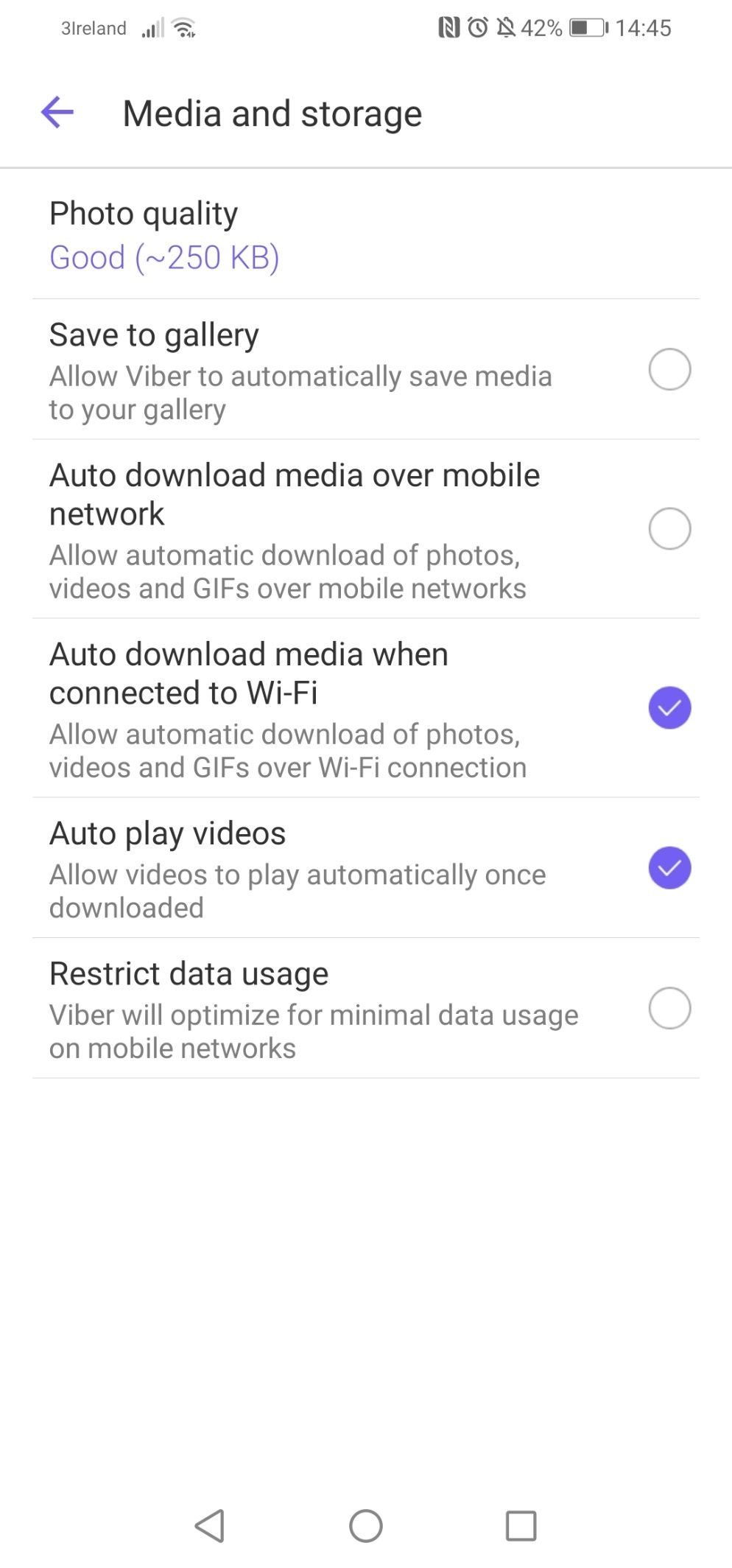Open the Photo quality setting
Viewport: 732px width, 1568px height.
143,213
